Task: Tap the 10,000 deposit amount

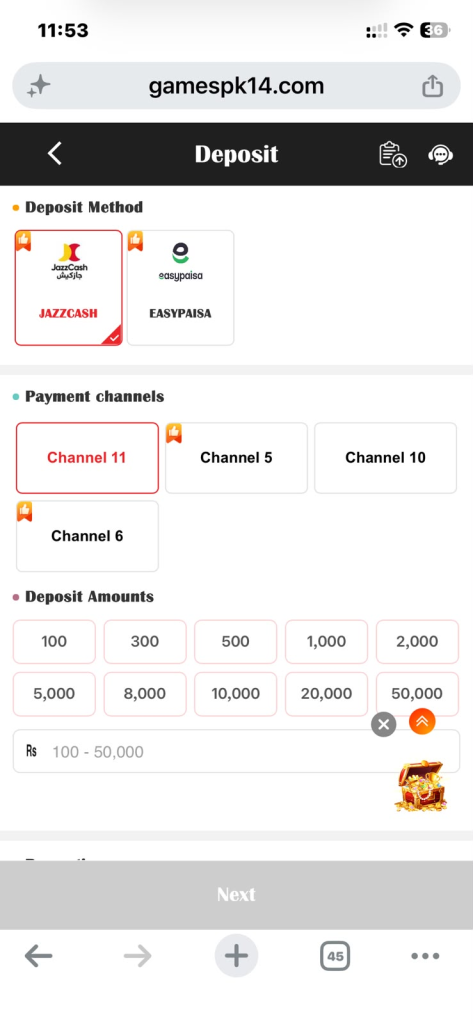Action: tap(236, 694)
